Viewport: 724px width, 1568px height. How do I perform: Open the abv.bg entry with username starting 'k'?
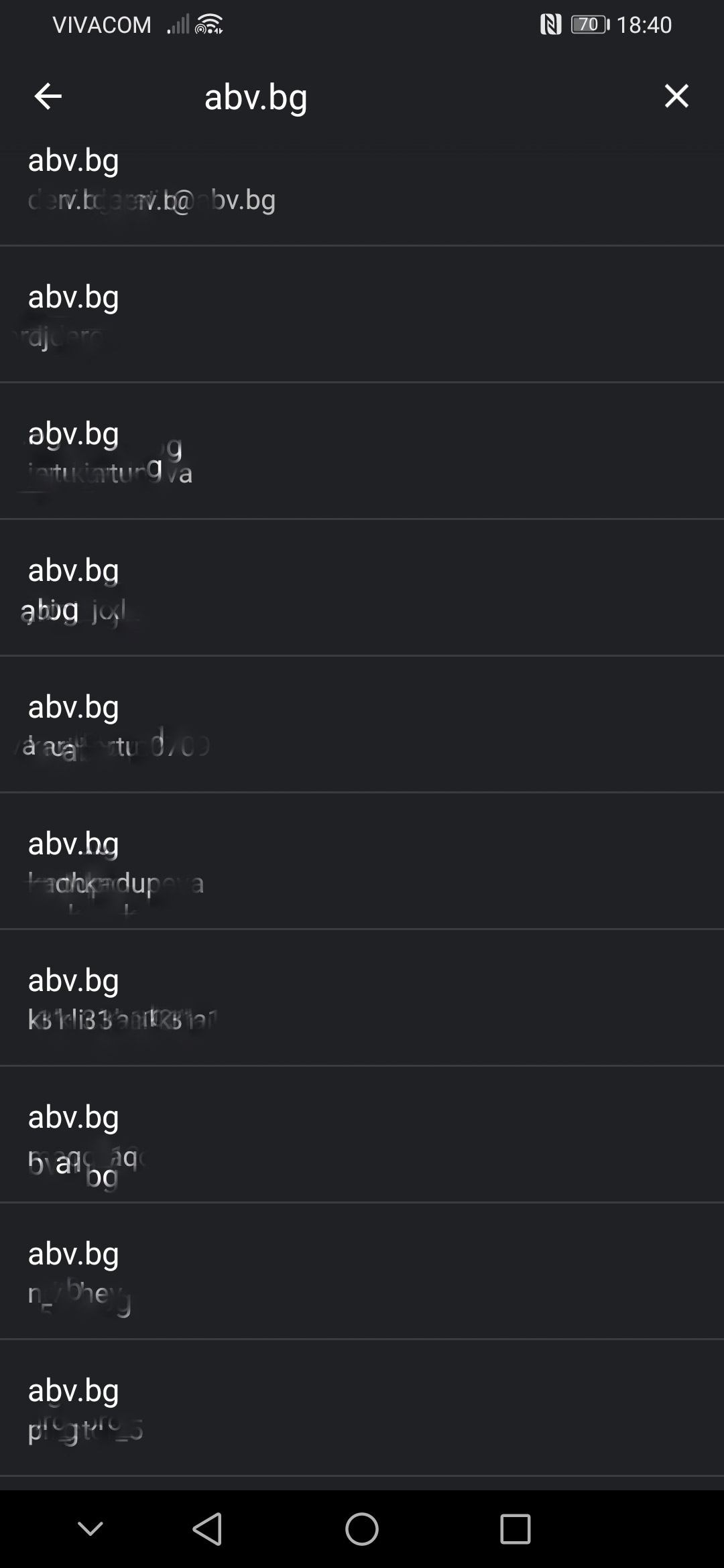(362, 997)
